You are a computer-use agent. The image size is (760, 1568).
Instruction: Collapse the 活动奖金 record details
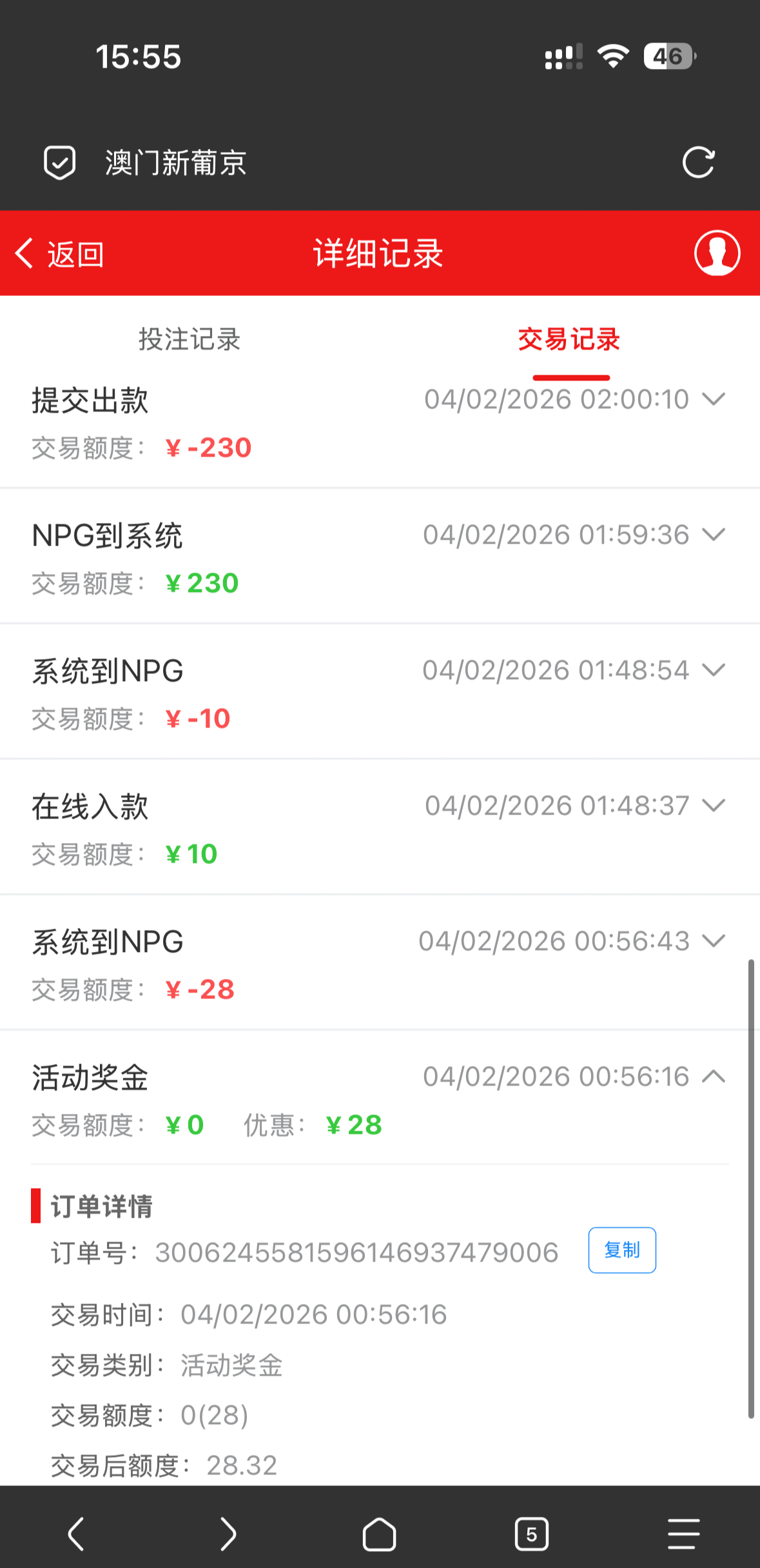714,1077
